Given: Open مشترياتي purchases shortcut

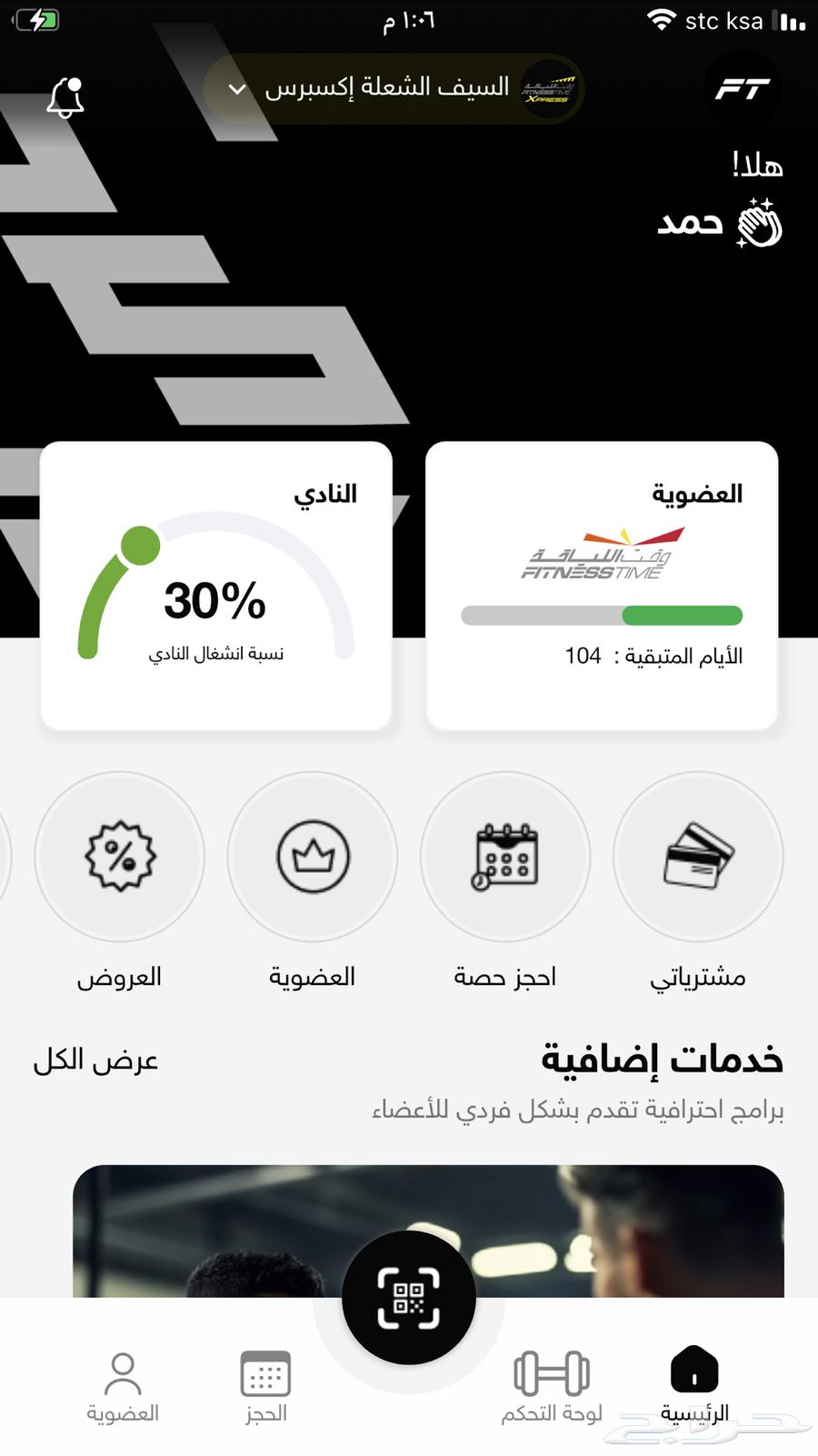Looking at the screenshot, I should point(697,857).
